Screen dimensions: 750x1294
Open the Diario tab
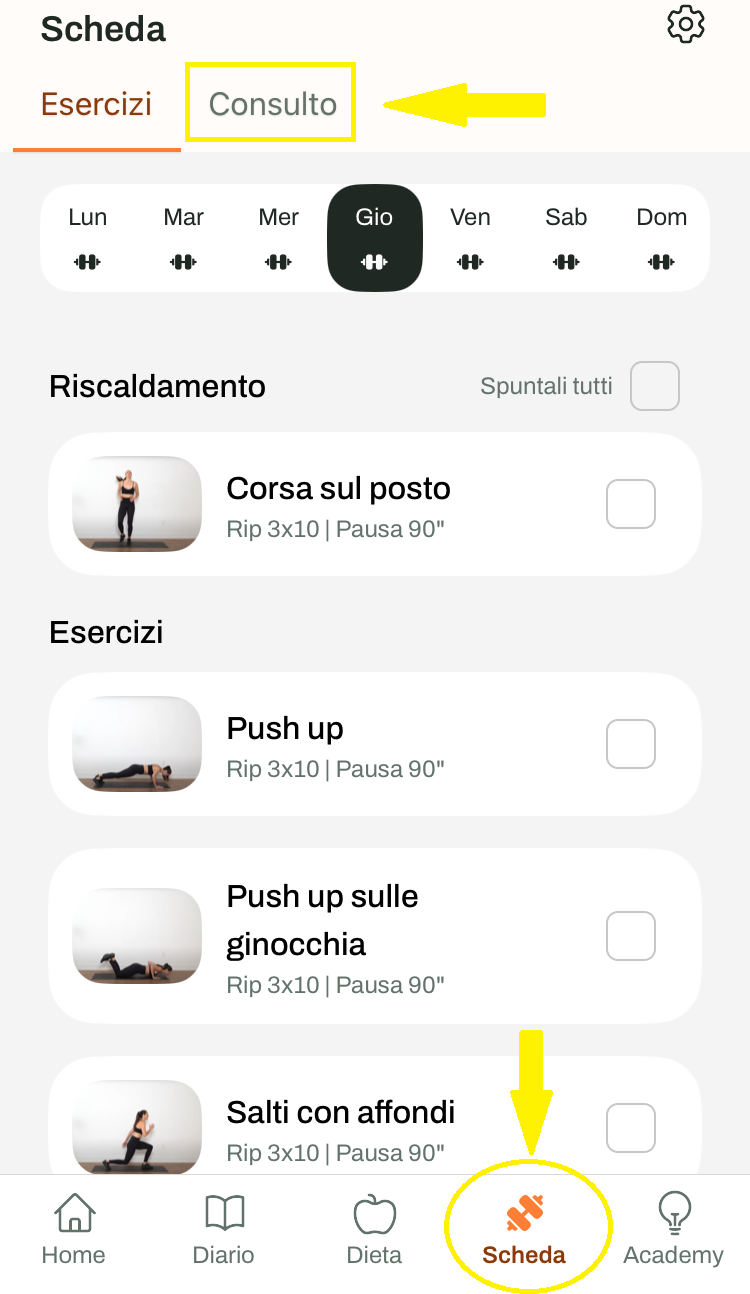click(x=224, y=1230)
